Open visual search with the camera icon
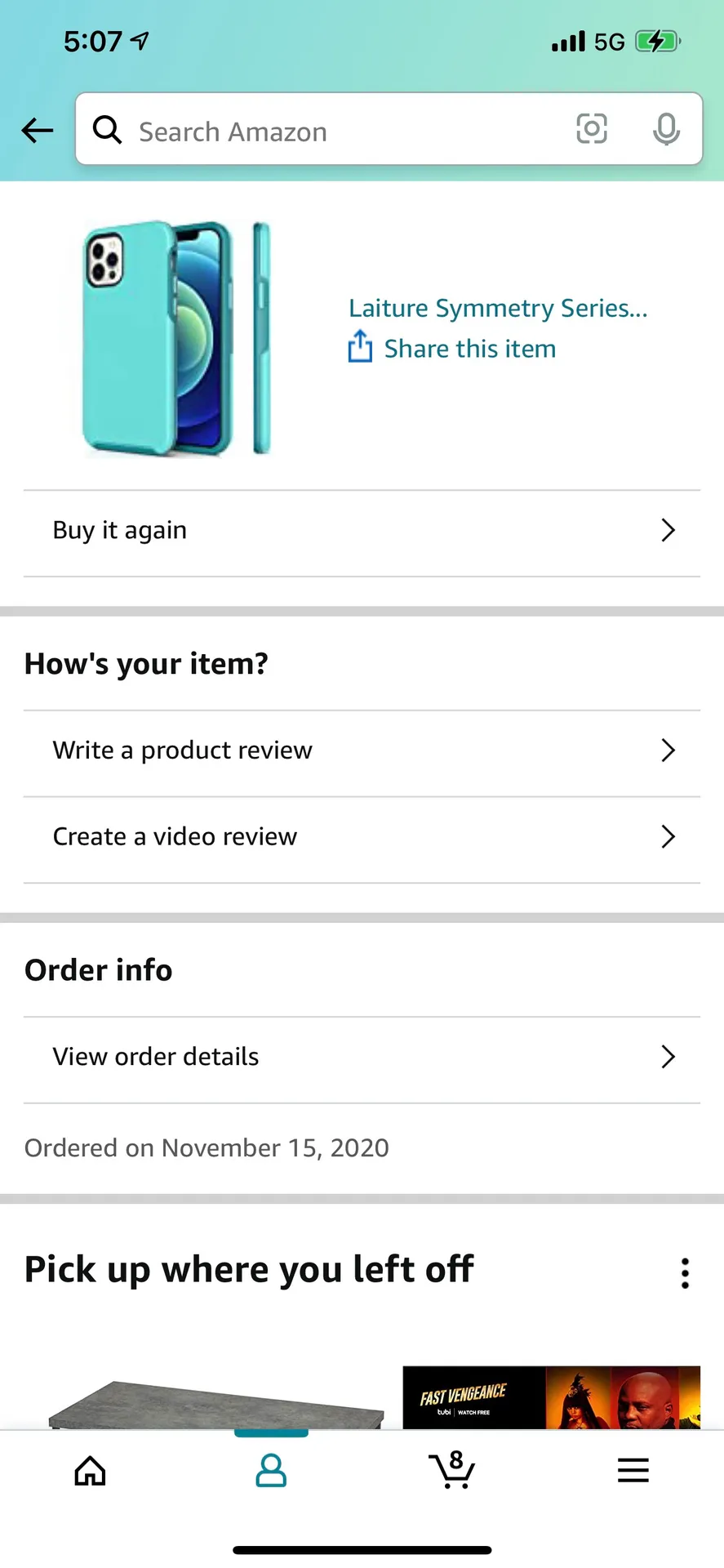 coord(591,129)
